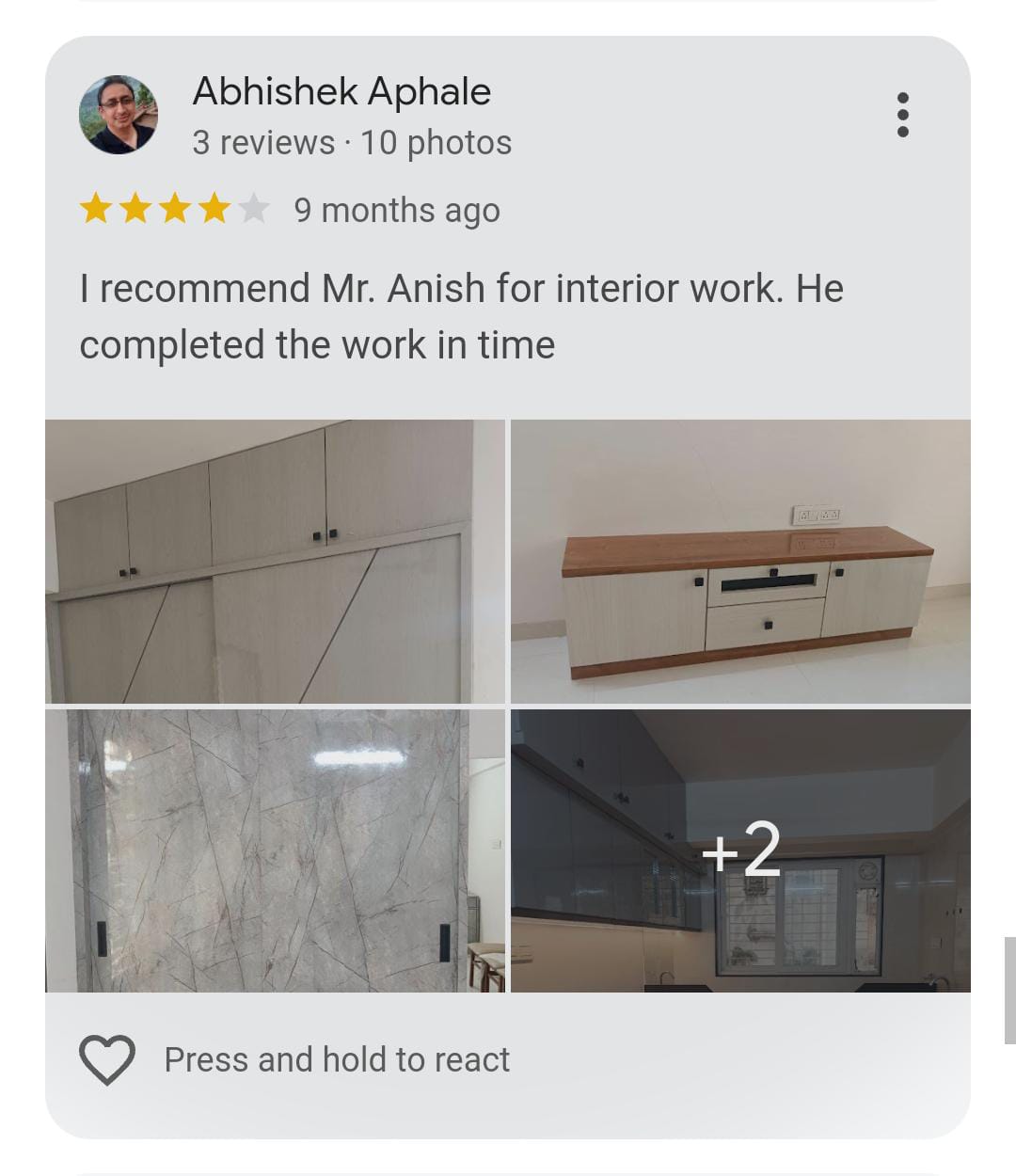Open the review's three-dot overflow menu
Image resolution: width=1016 pixels, height=1176 pixels.
(x=902, y=115)
